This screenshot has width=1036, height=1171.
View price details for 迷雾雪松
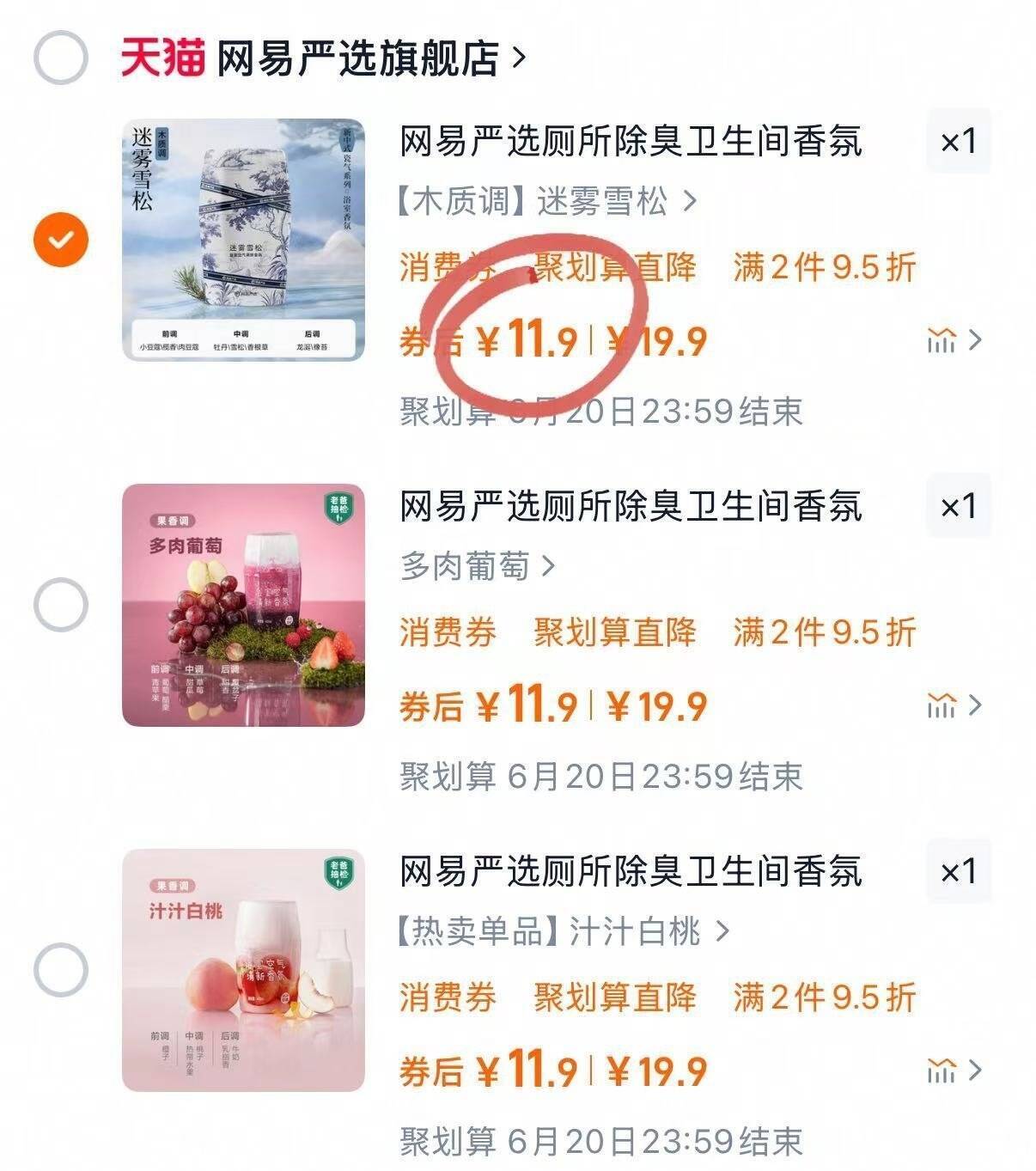[954, 341]
